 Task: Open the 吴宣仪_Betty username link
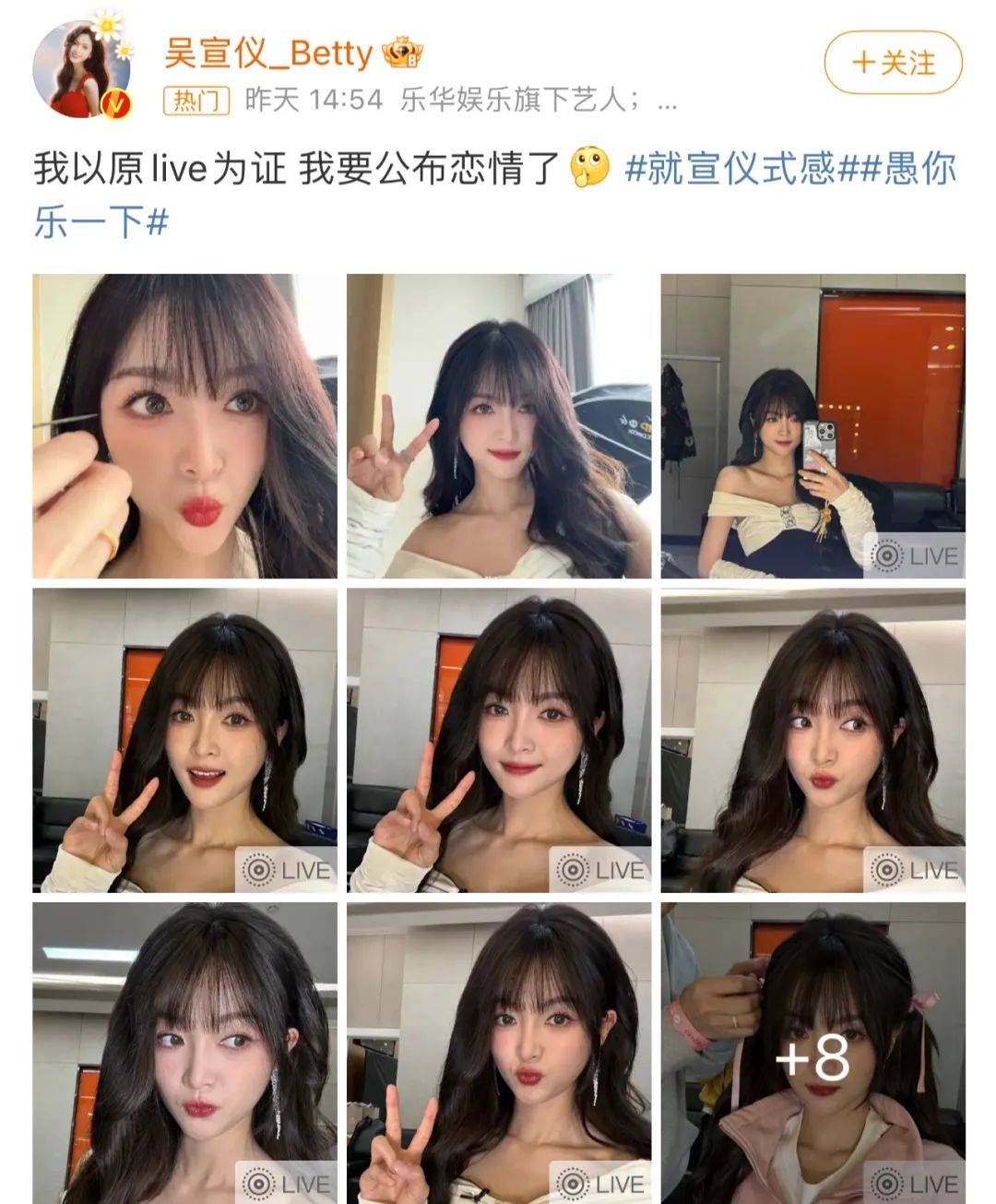coord(267,53)
